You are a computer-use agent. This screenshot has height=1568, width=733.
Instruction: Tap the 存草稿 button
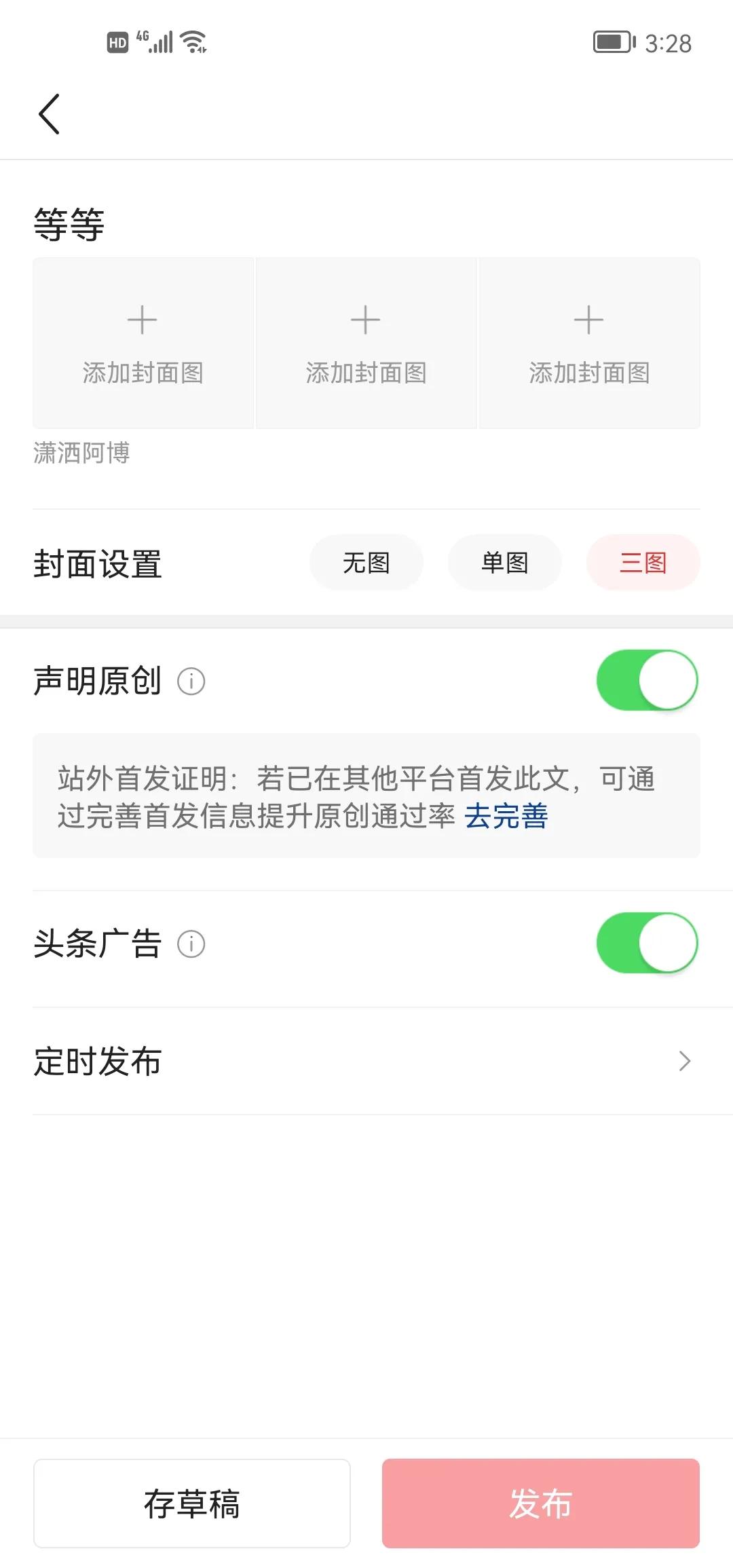point(192,1504)
